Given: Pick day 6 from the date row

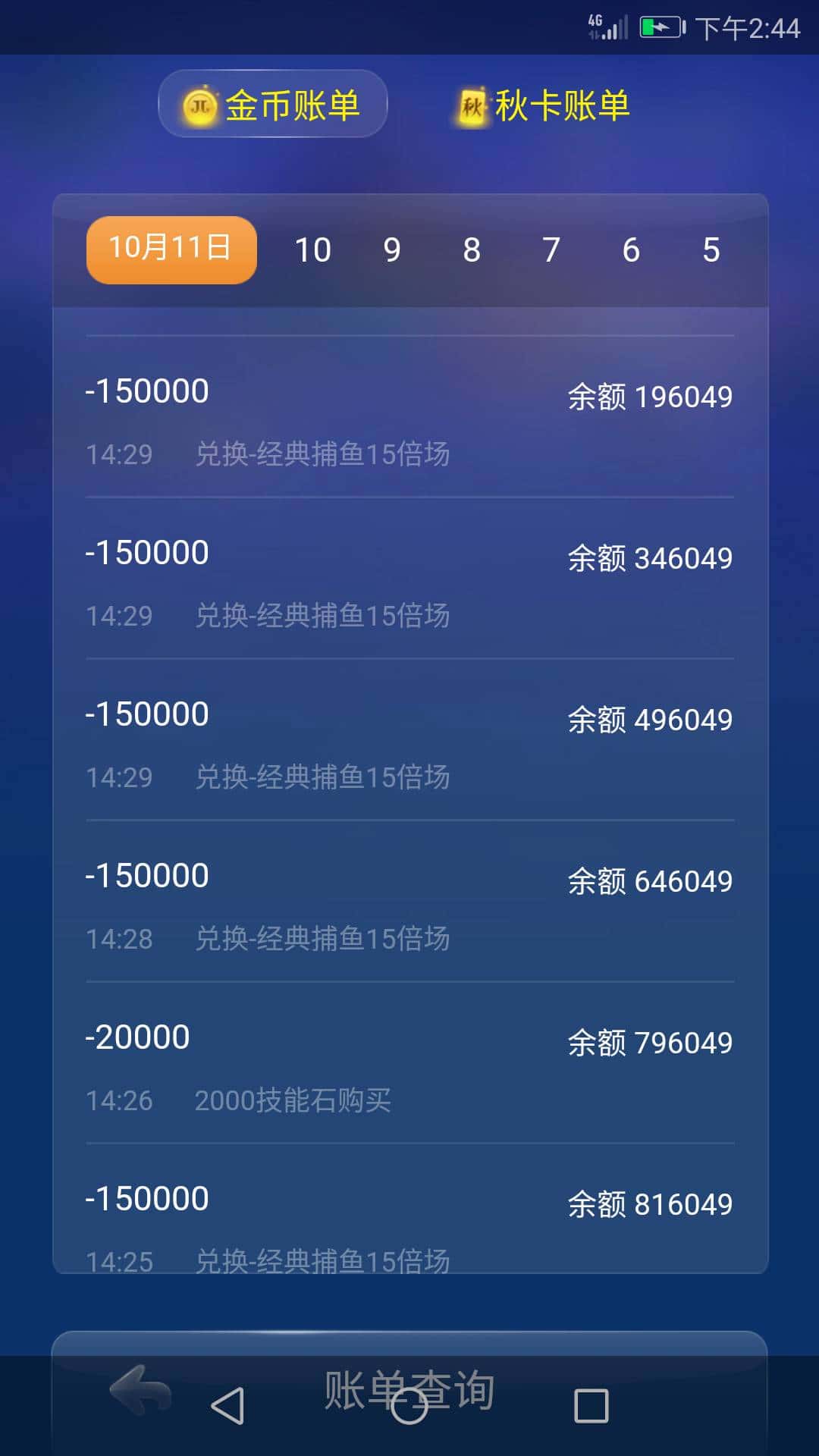Looking at the screenshot, I should coord(630,249).
